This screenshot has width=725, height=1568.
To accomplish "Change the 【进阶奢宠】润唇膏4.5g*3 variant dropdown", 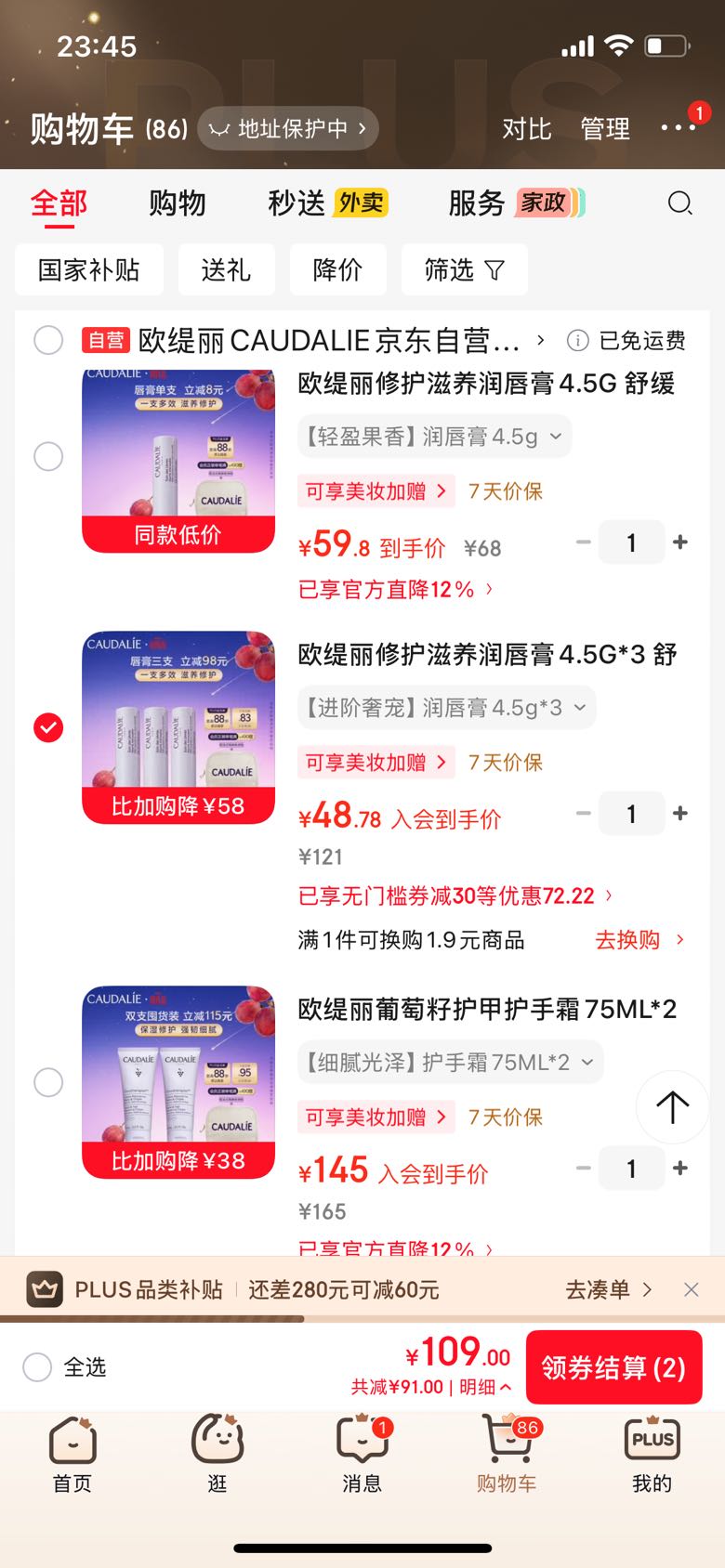I will tap(446, 708).
